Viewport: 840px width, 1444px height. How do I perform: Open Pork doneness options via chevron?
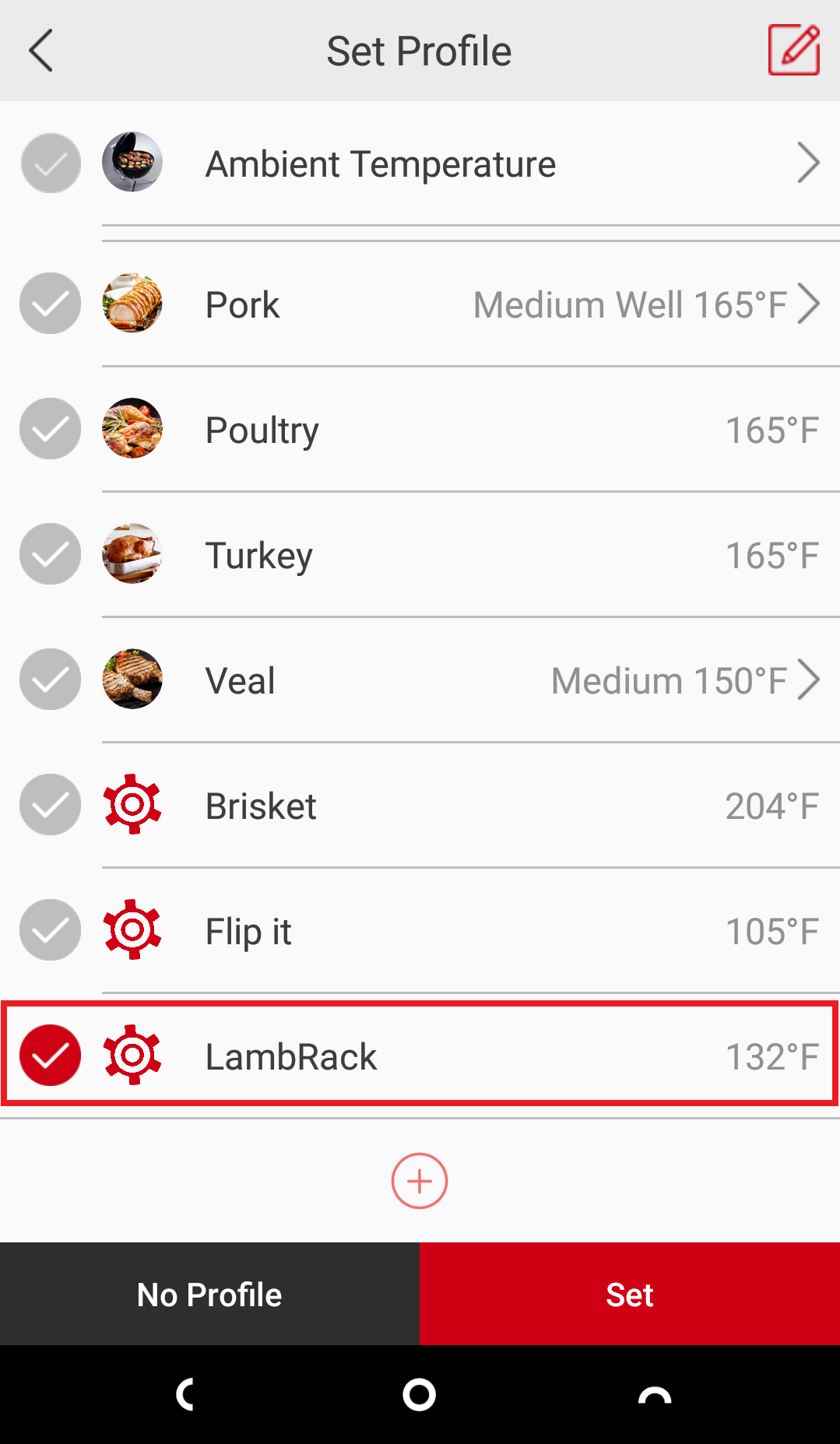point(810,304)
